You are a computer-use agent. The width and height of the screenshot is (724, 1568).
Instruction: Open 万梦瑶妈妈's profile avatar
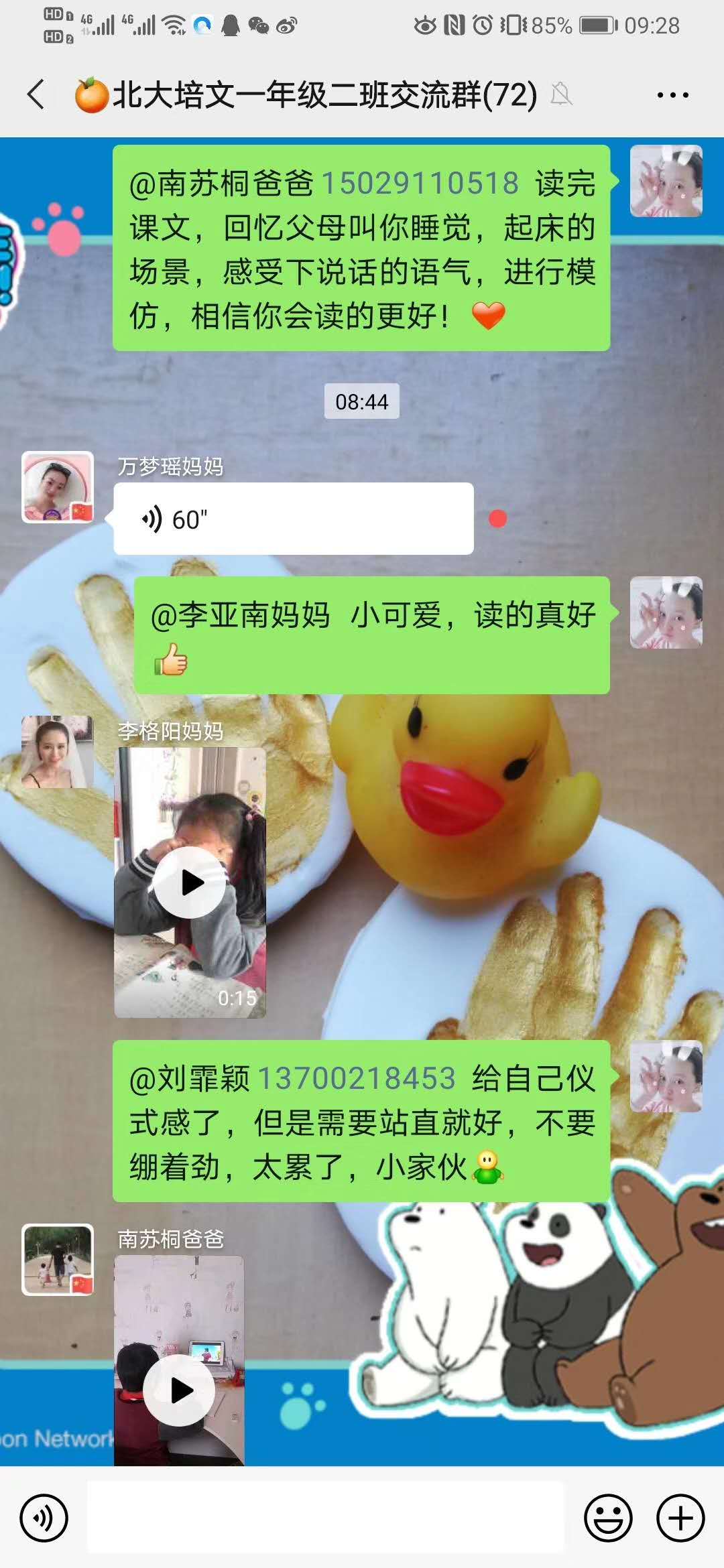(58, 487)
